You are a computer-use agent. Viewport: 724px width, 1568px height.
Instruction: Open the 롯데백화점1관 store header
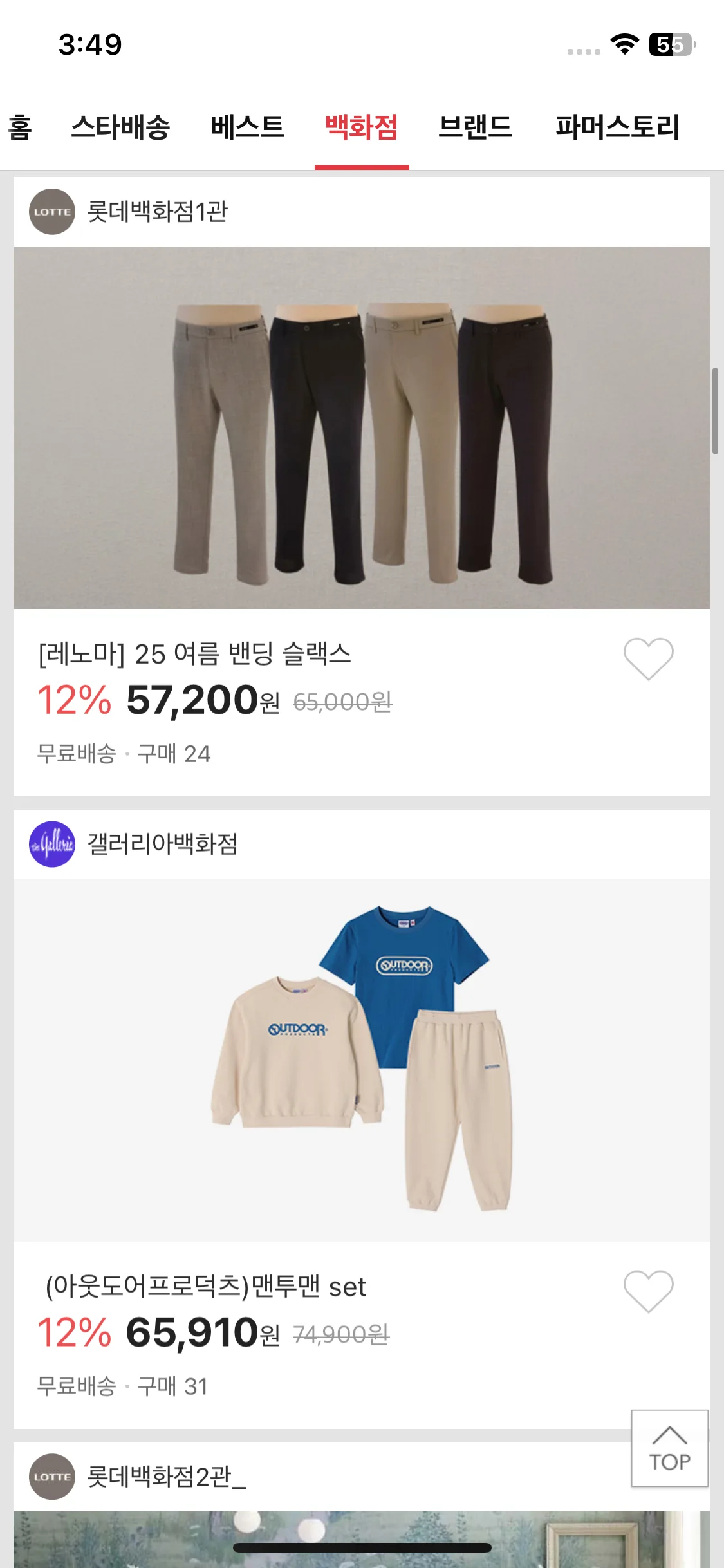pyautogui.click(x=157, y=212)
